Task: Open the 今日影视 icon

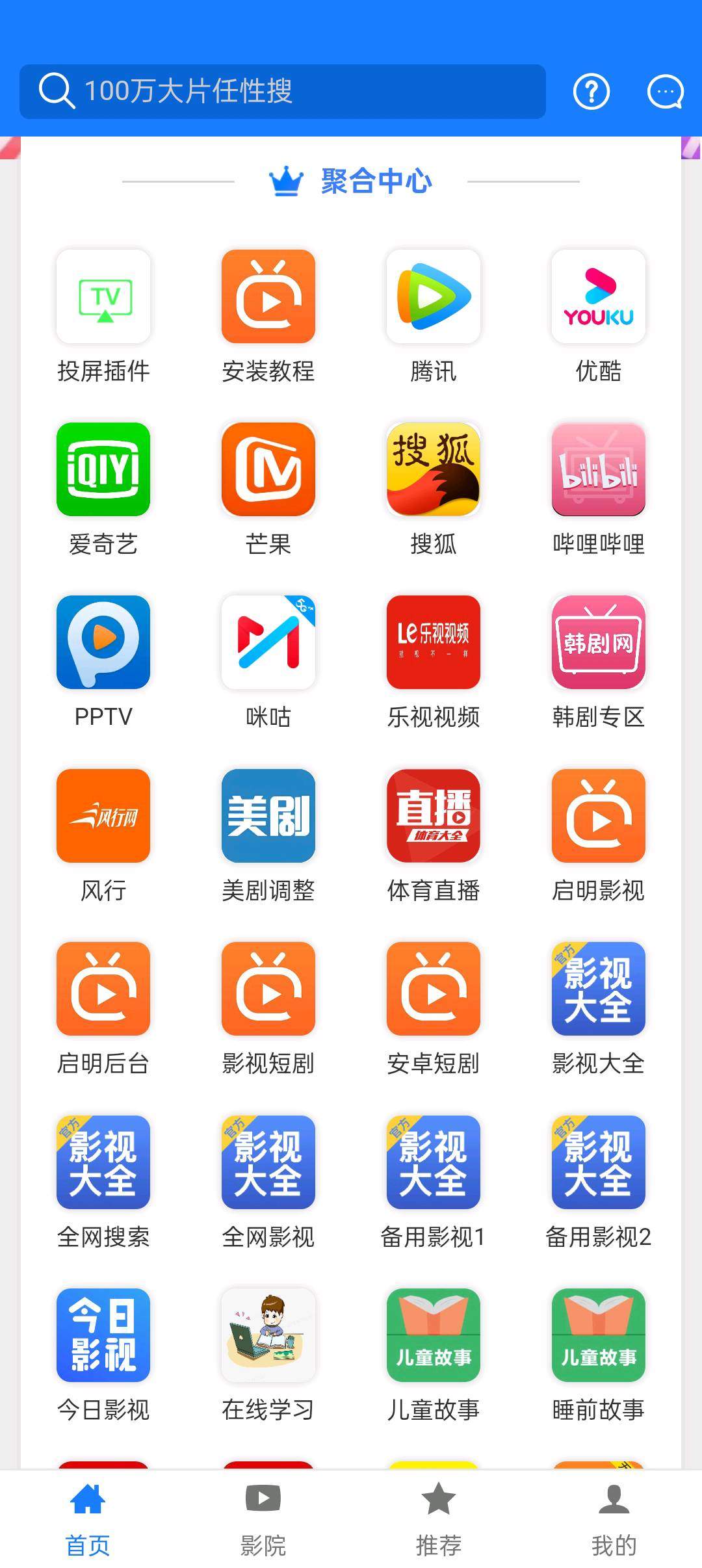Action: pos(104,1337)
